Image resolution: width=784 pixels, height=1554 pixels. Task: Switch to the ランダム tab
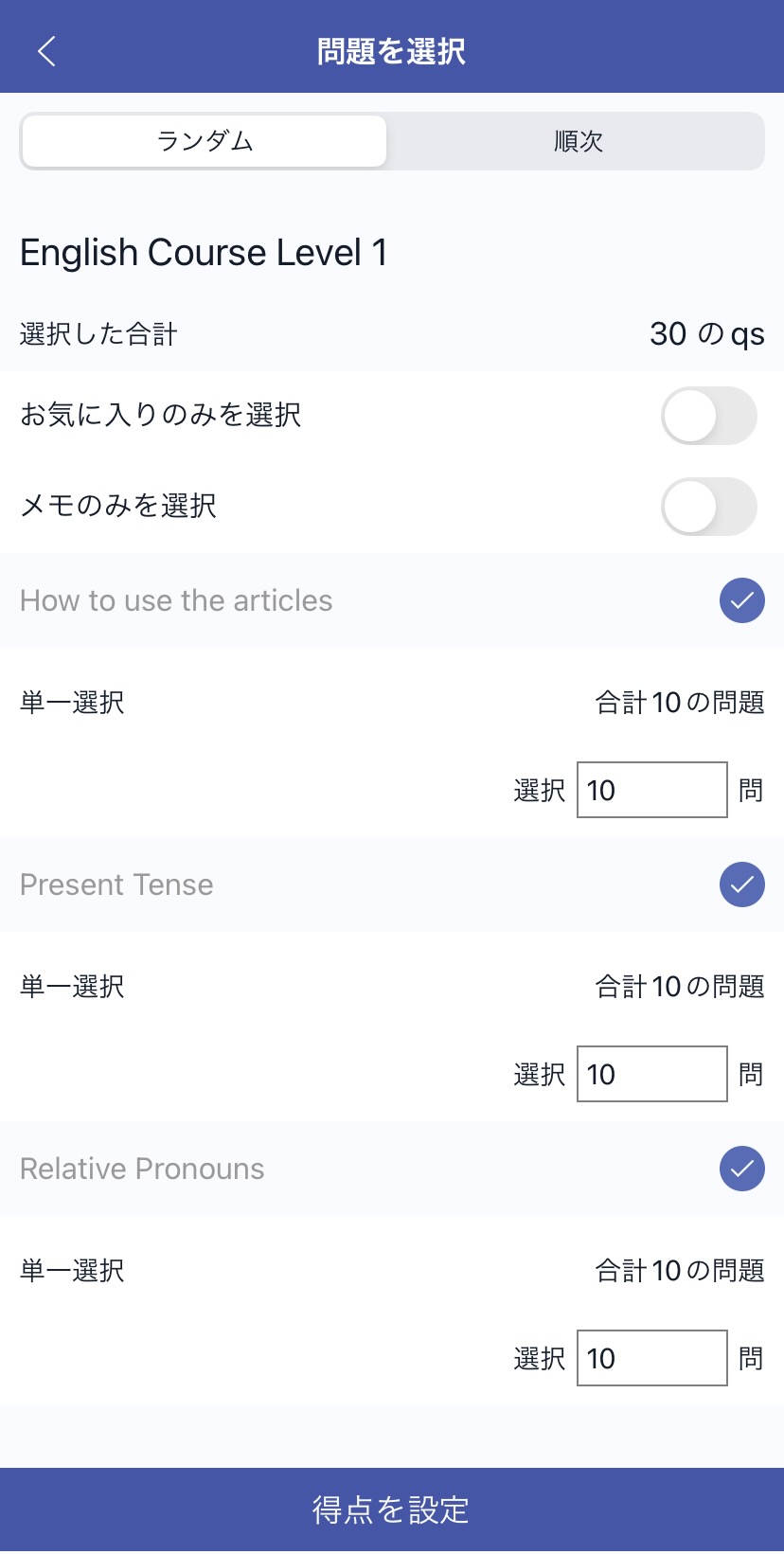click(205, 141)
